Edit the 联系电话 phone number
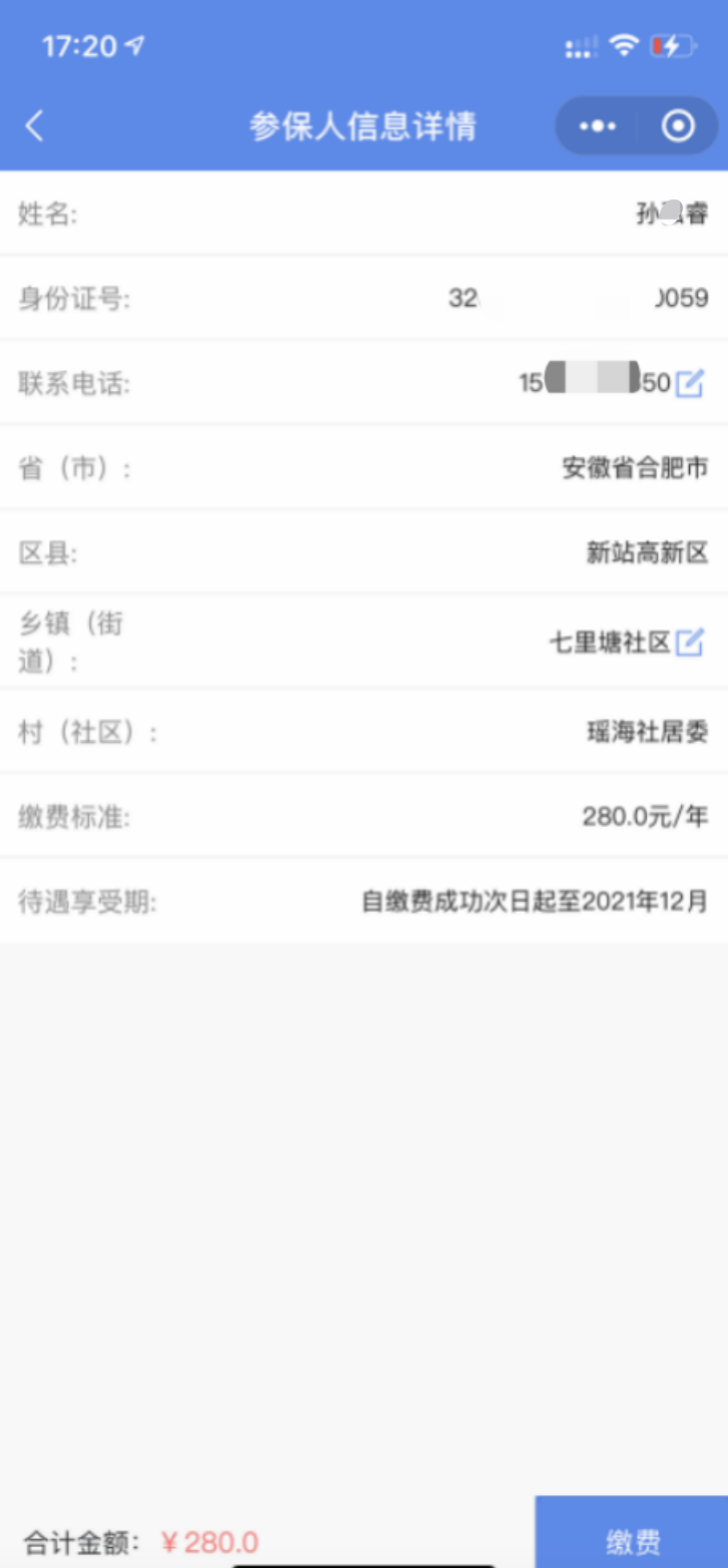 [x=690, y=383]
